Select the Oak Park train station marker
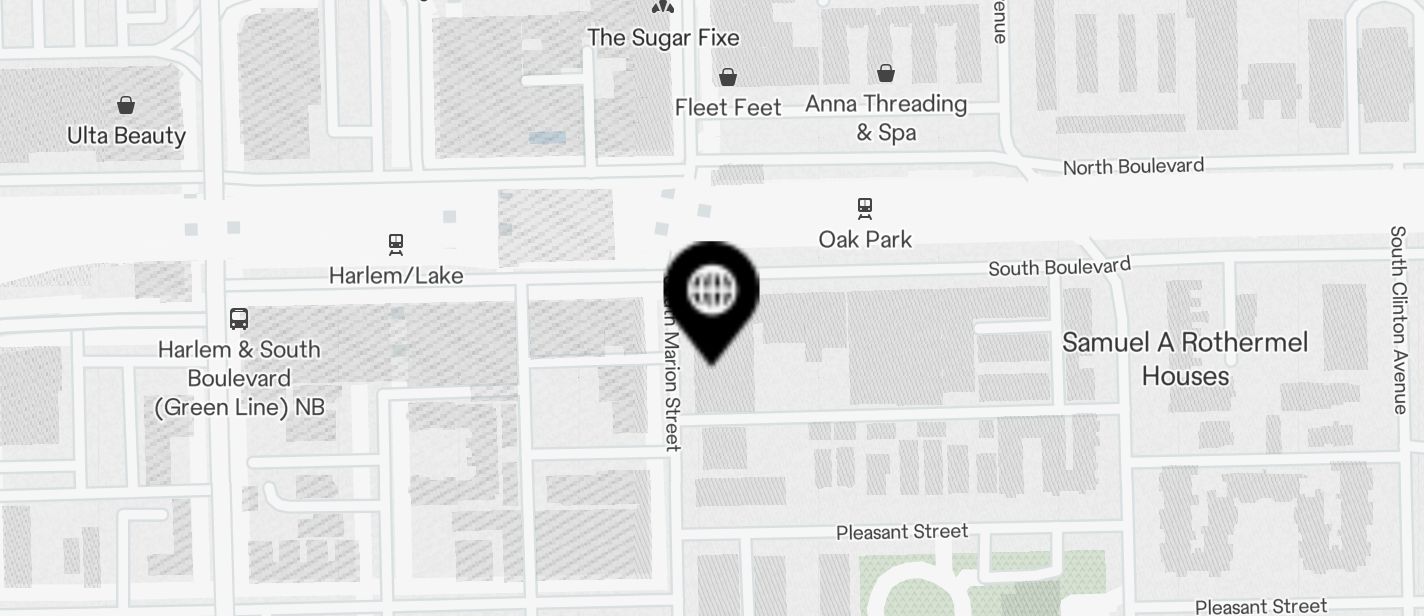Screen dimensions: 1424x616 [865, 209]
